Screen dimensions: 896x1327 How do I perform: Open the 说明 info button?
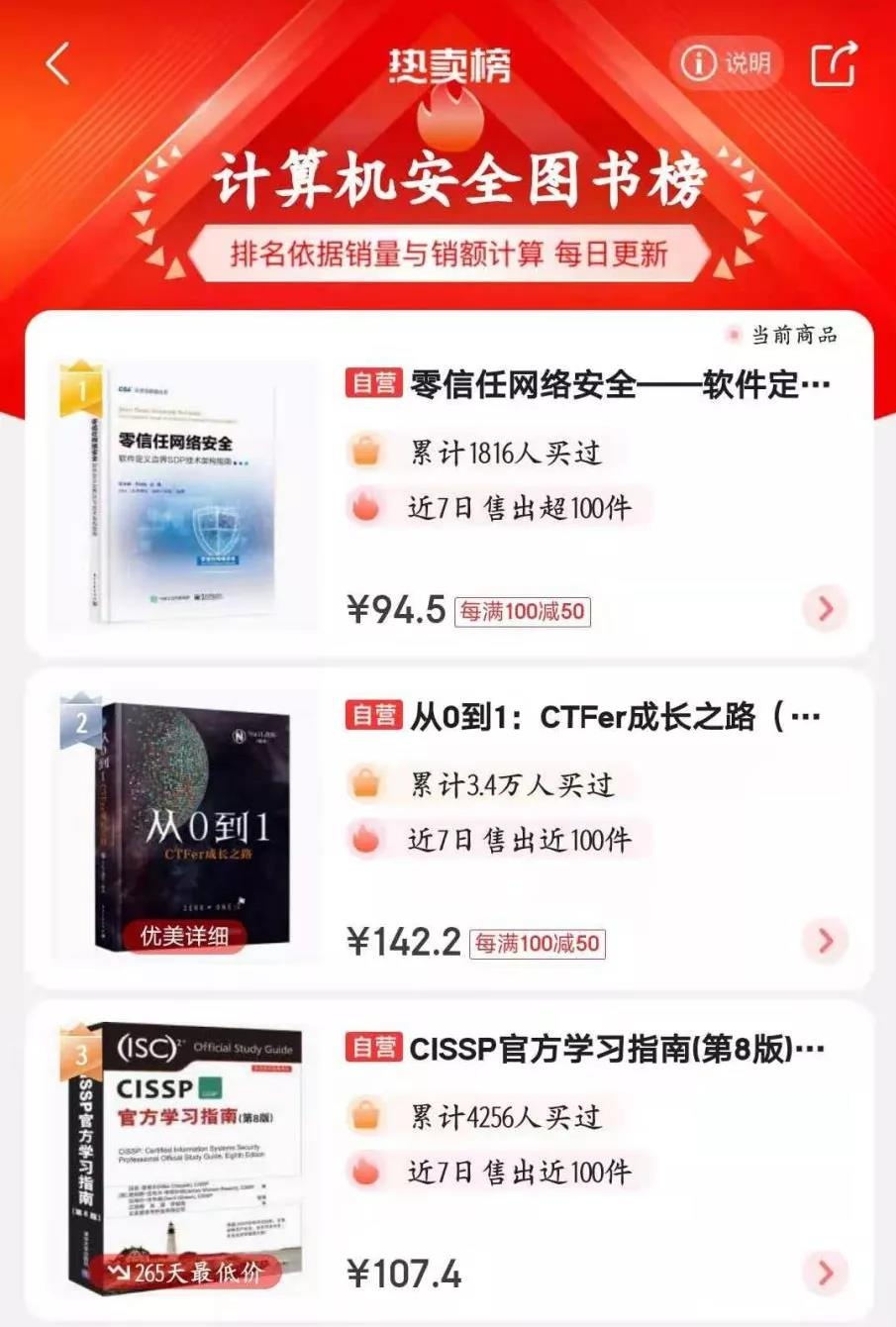(728, 63)
